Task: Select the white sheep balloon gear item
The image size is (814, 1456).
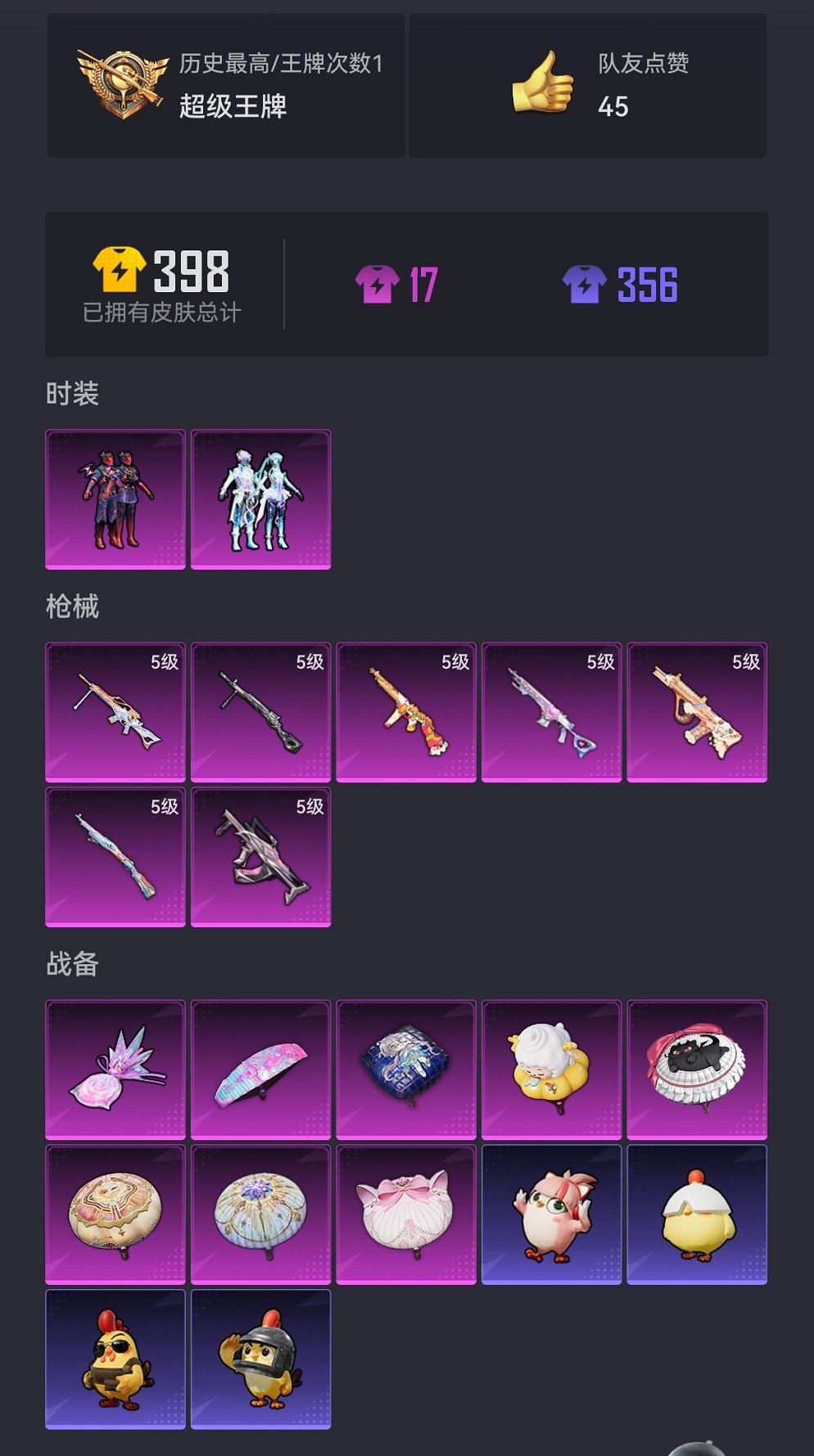Action: (x=551, y=1070)
